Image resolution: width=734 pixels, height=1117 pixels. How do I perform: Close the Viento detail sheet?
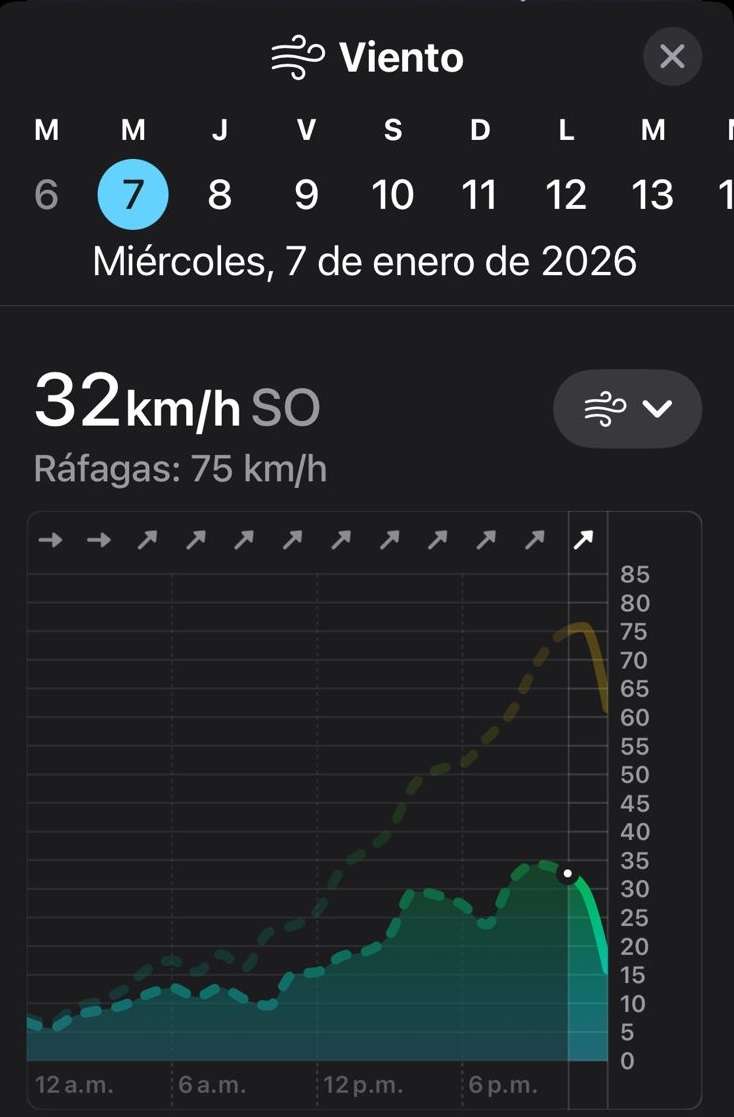coord(672,57)
